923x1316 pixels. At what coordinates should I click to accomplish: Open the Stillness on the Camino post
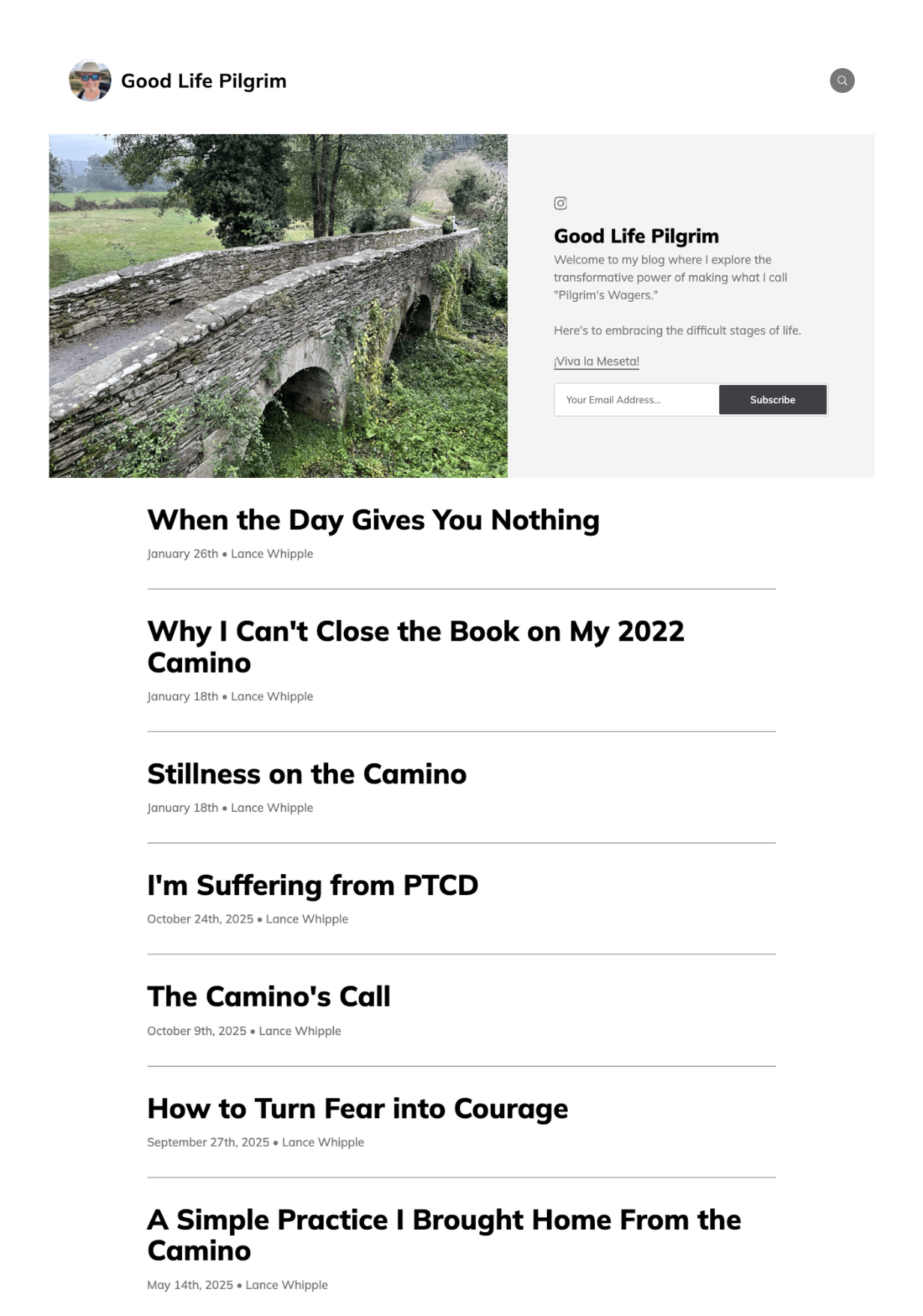(x=306, y=774)
